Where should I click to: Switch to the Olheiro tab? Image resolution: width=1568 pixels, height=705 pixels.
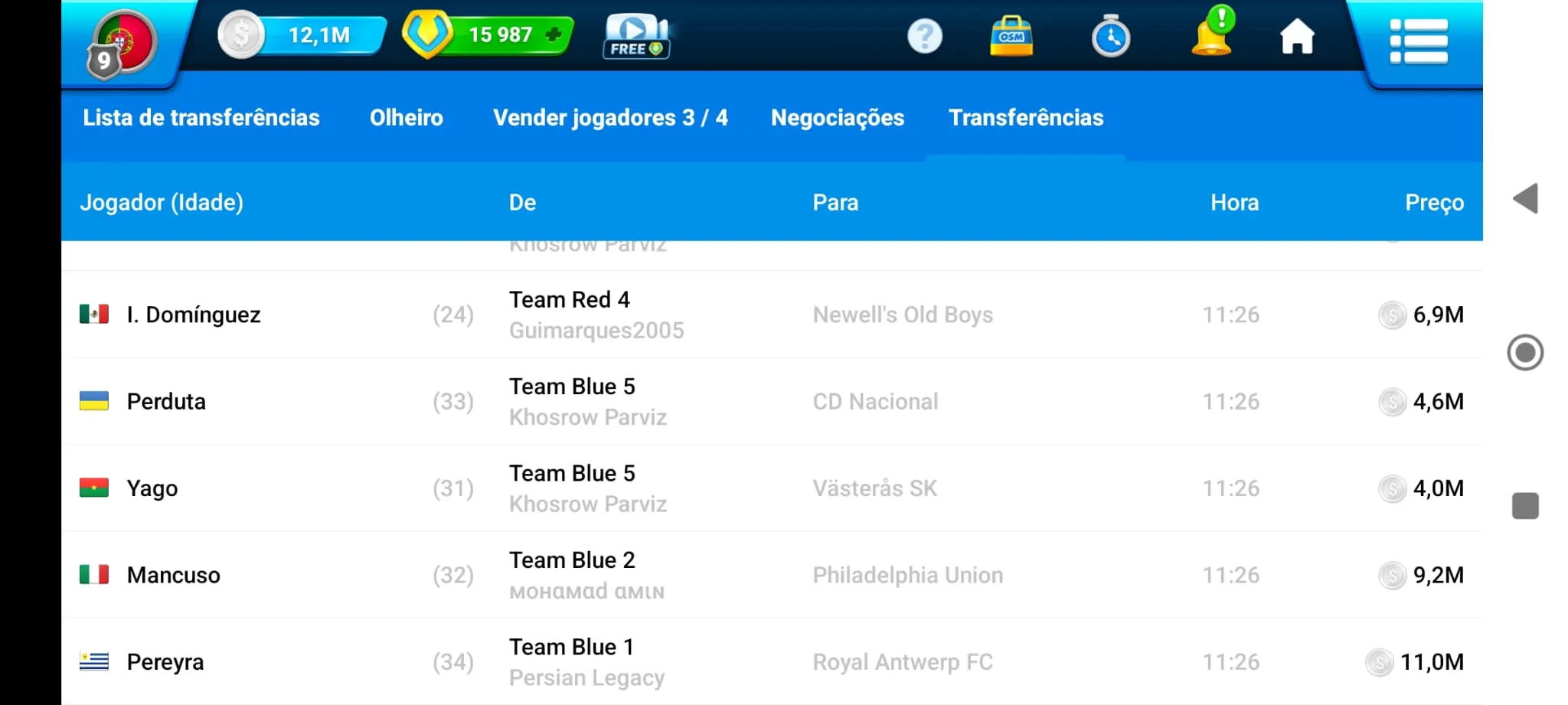pos(407,117)
